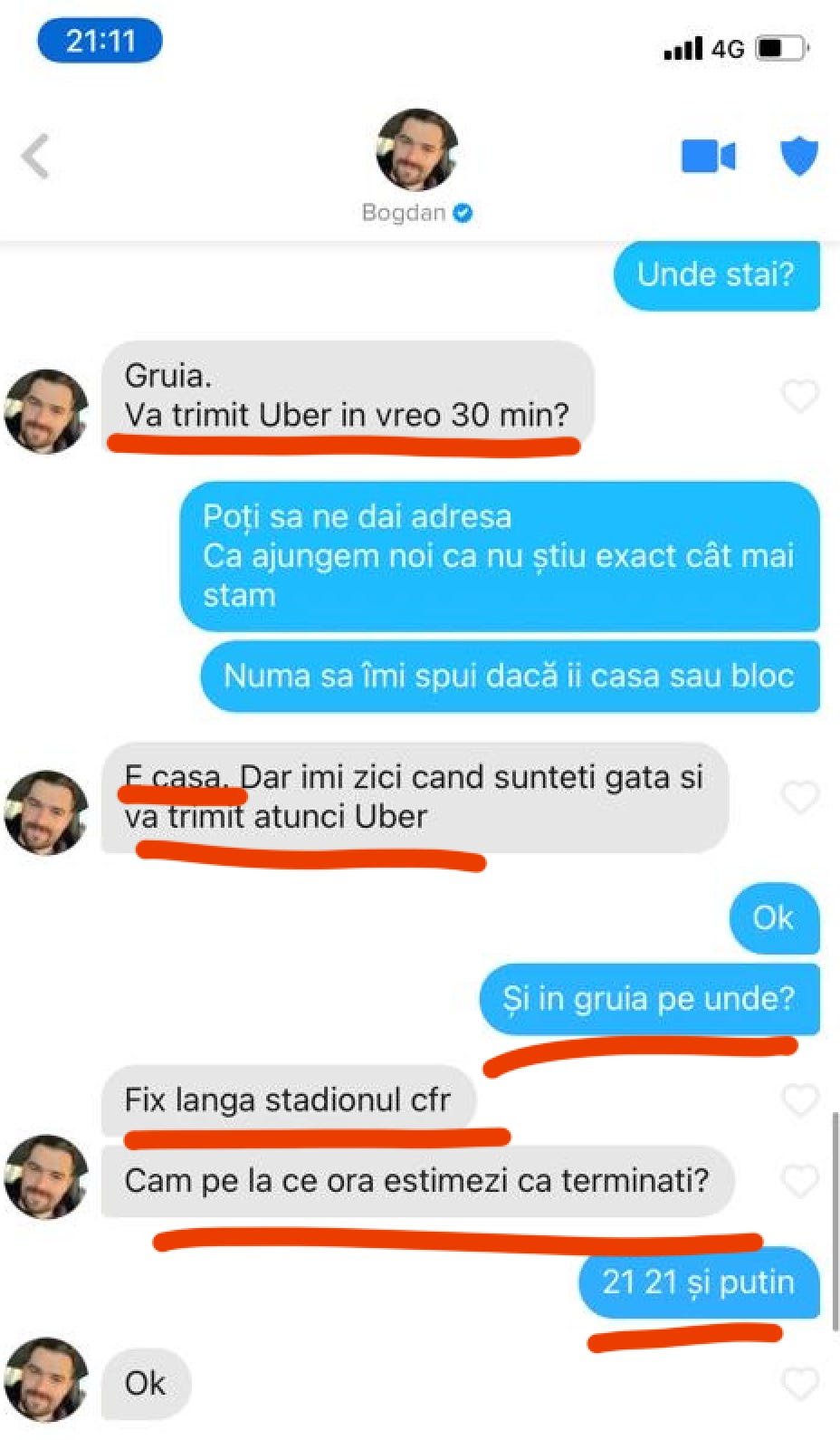Start a video call with Bogdan
This screenshot has width=840, height=1440.
click(708, 156)
